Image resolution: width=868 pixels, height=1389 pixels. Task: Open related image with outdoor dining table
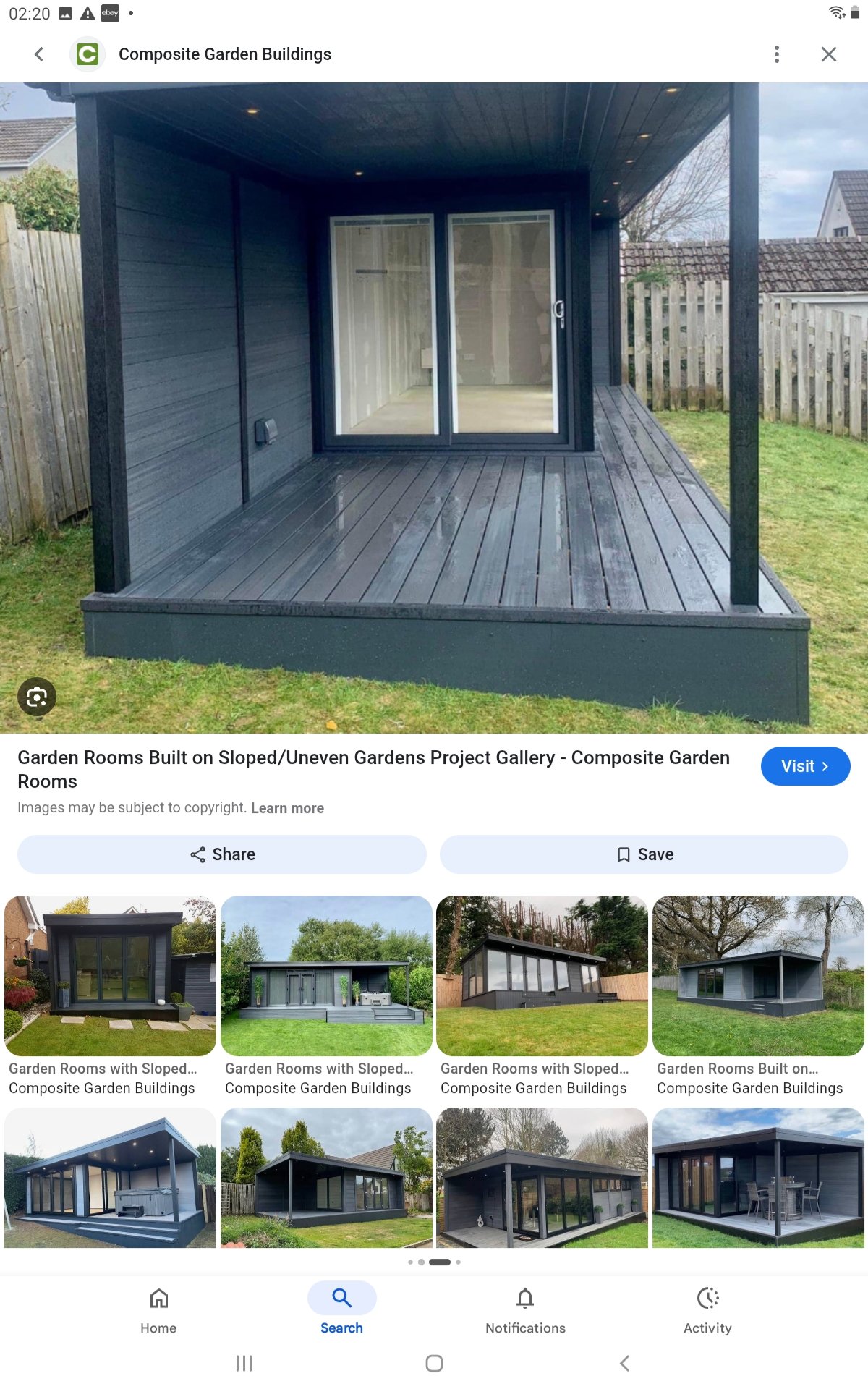coord(758,1178)
